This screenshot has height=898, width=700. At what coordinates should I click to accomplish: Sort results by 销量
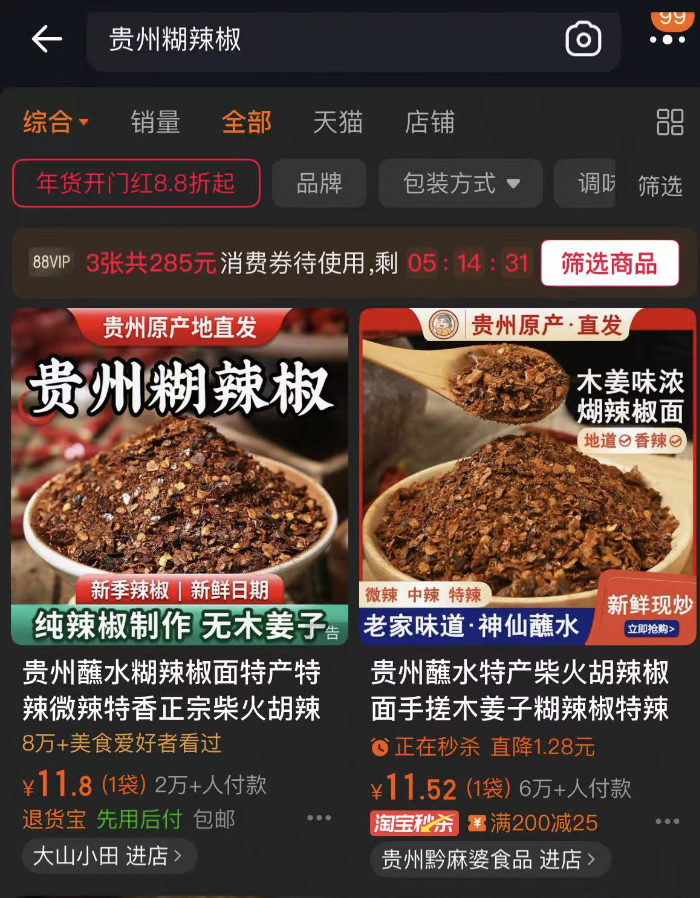[x=155, y=122]
